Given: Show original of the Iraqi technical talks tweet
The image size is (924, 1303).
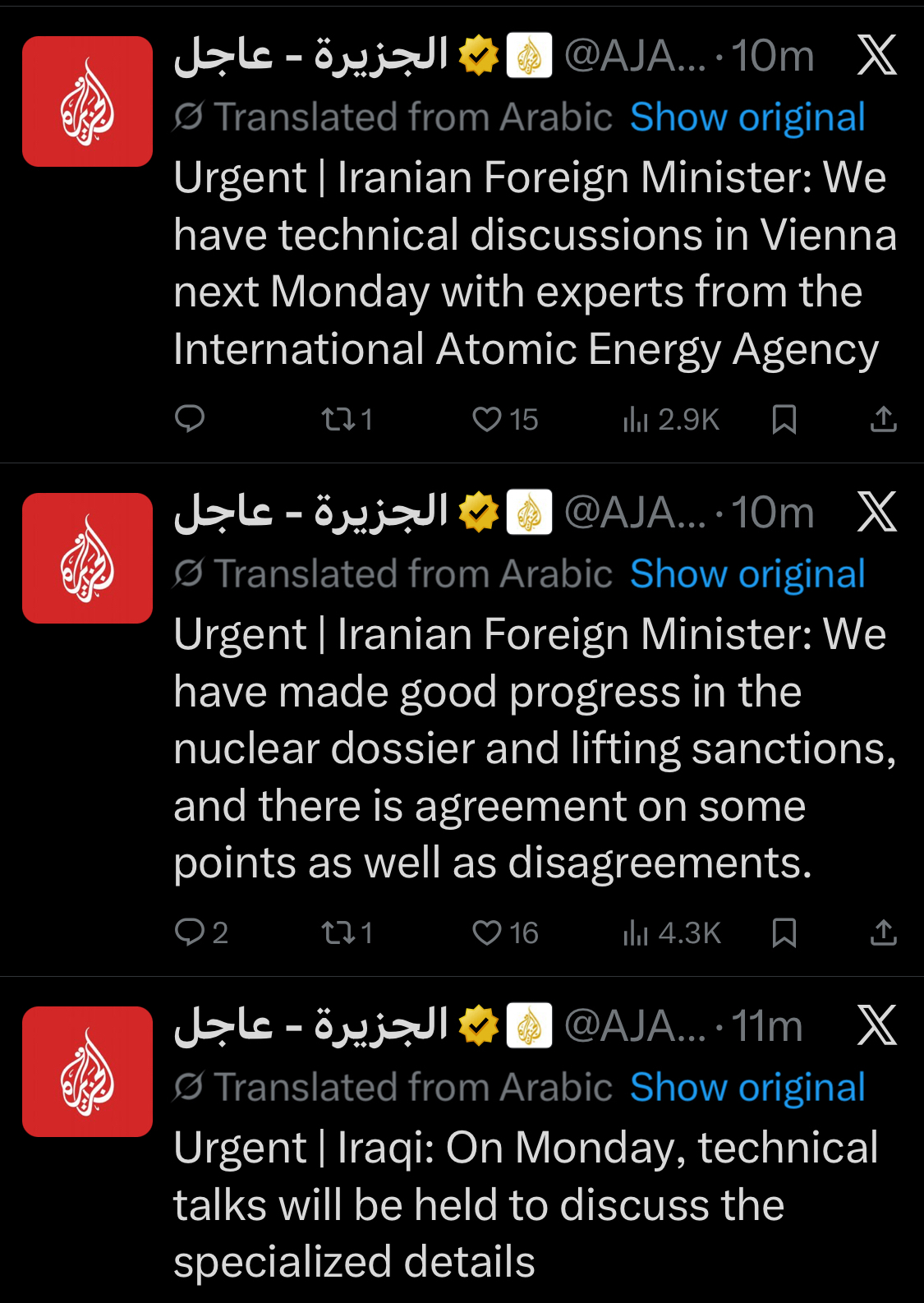Looking at the screenshot, I should click(747, 1088).
